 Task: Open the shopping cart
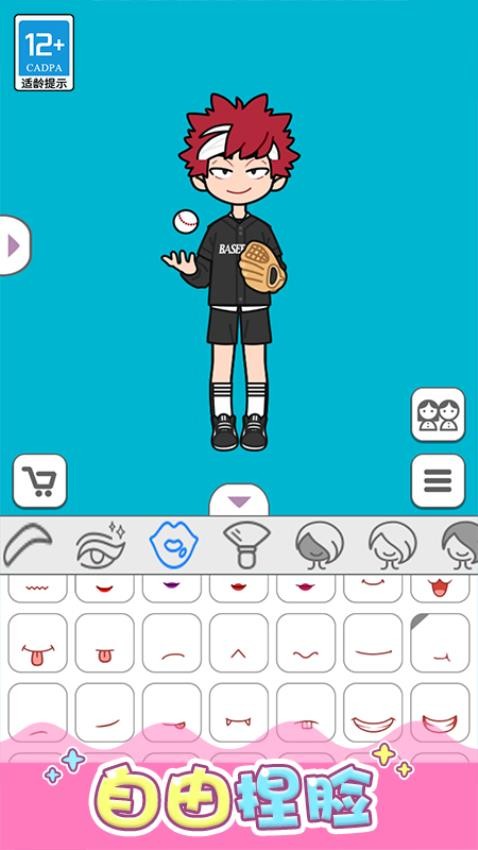point(40,481)
